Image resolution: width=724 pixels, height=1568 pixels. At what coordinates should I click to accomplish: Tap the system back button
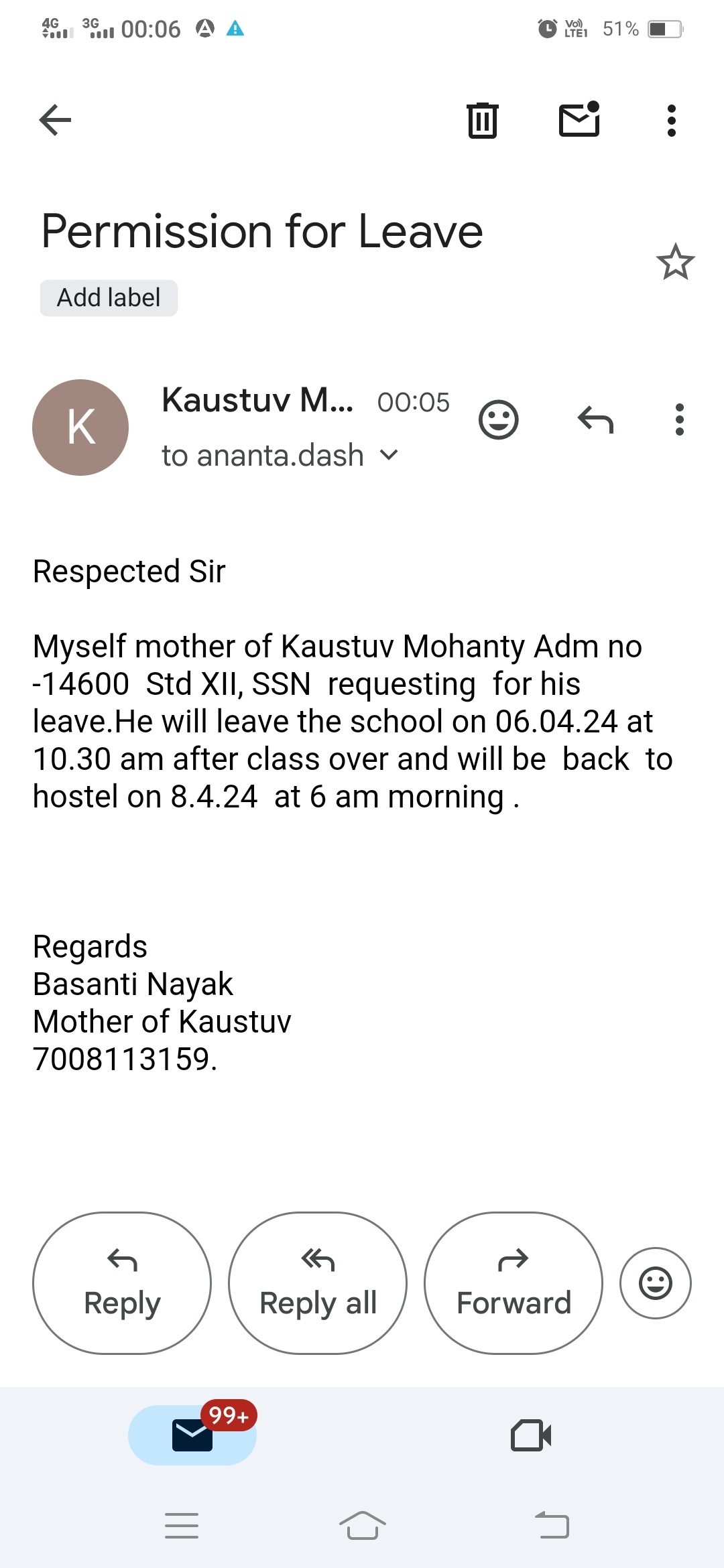click(x=552, y=1526)
